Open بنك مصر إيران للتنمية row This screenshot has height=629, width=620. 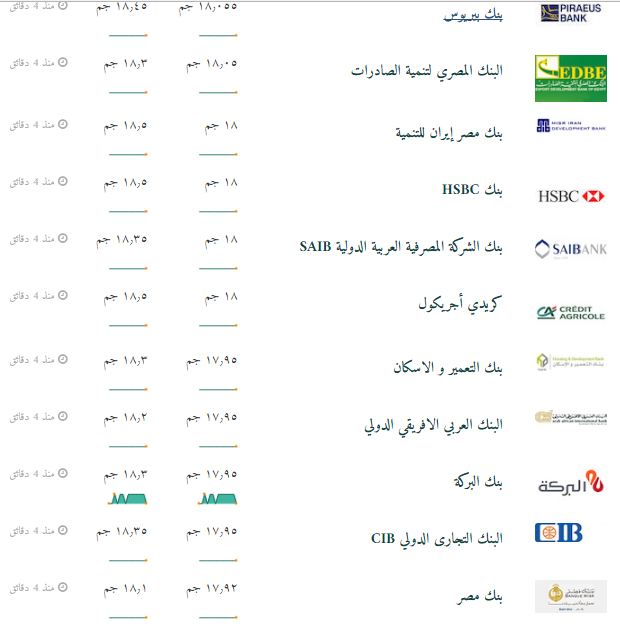(x=449, y=132)
